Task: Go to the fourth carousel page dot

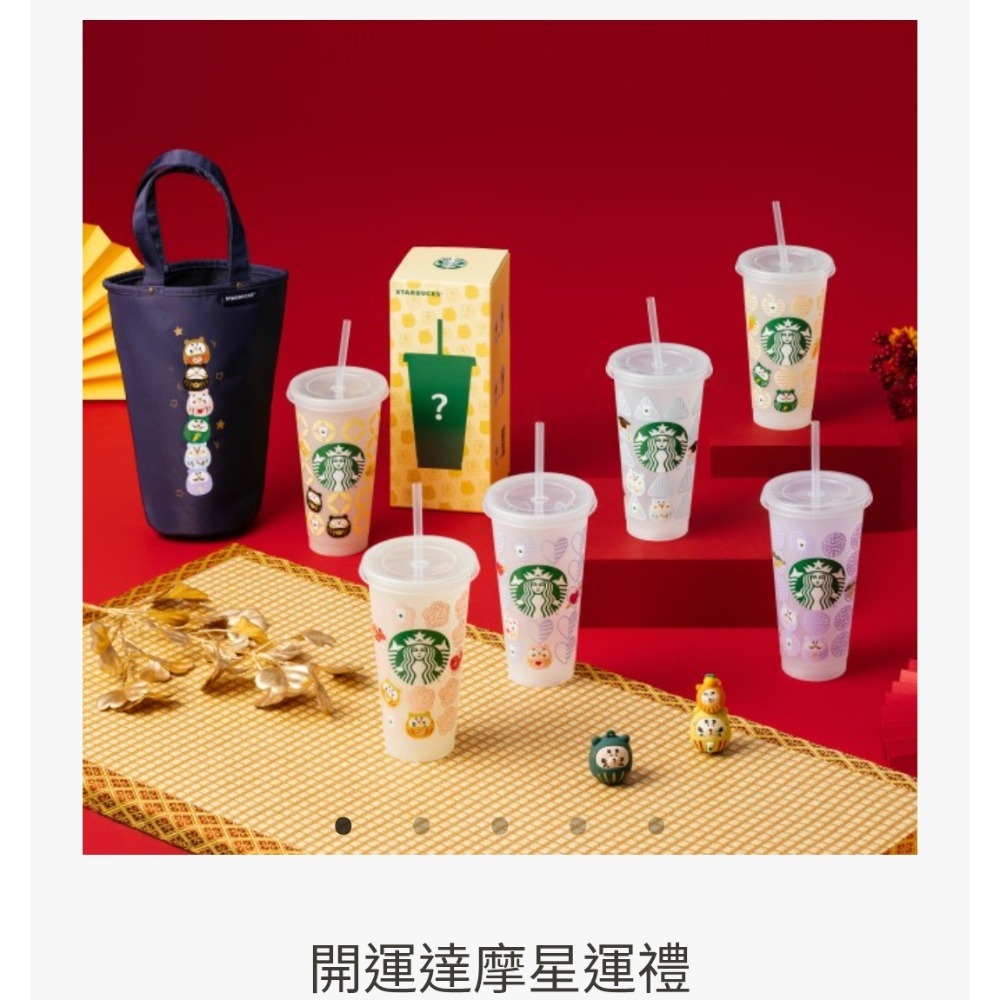Action: tap(578, 826)
